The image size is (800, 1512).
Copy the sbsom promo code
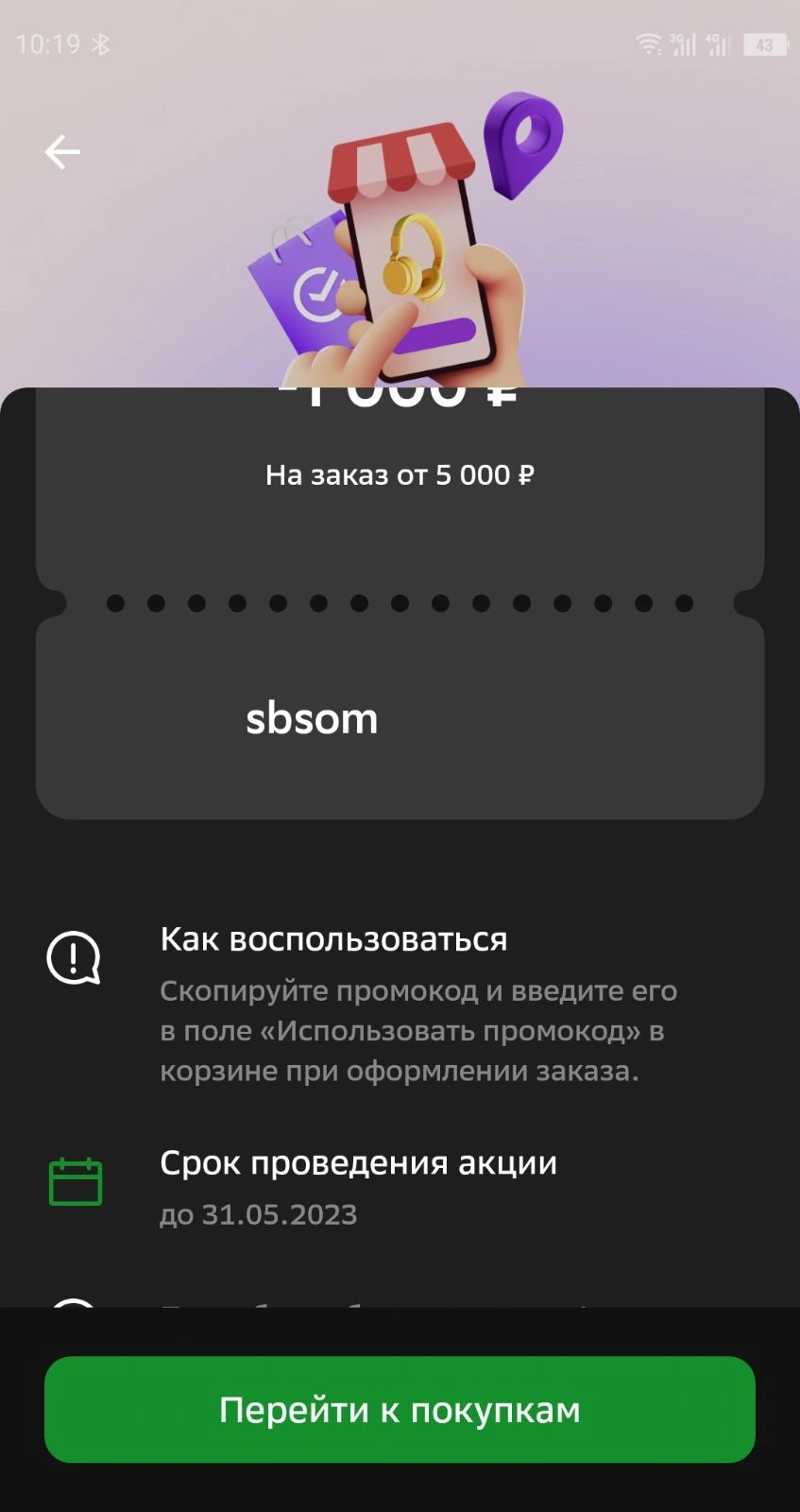pyautogui.click(x=312, y=719)
